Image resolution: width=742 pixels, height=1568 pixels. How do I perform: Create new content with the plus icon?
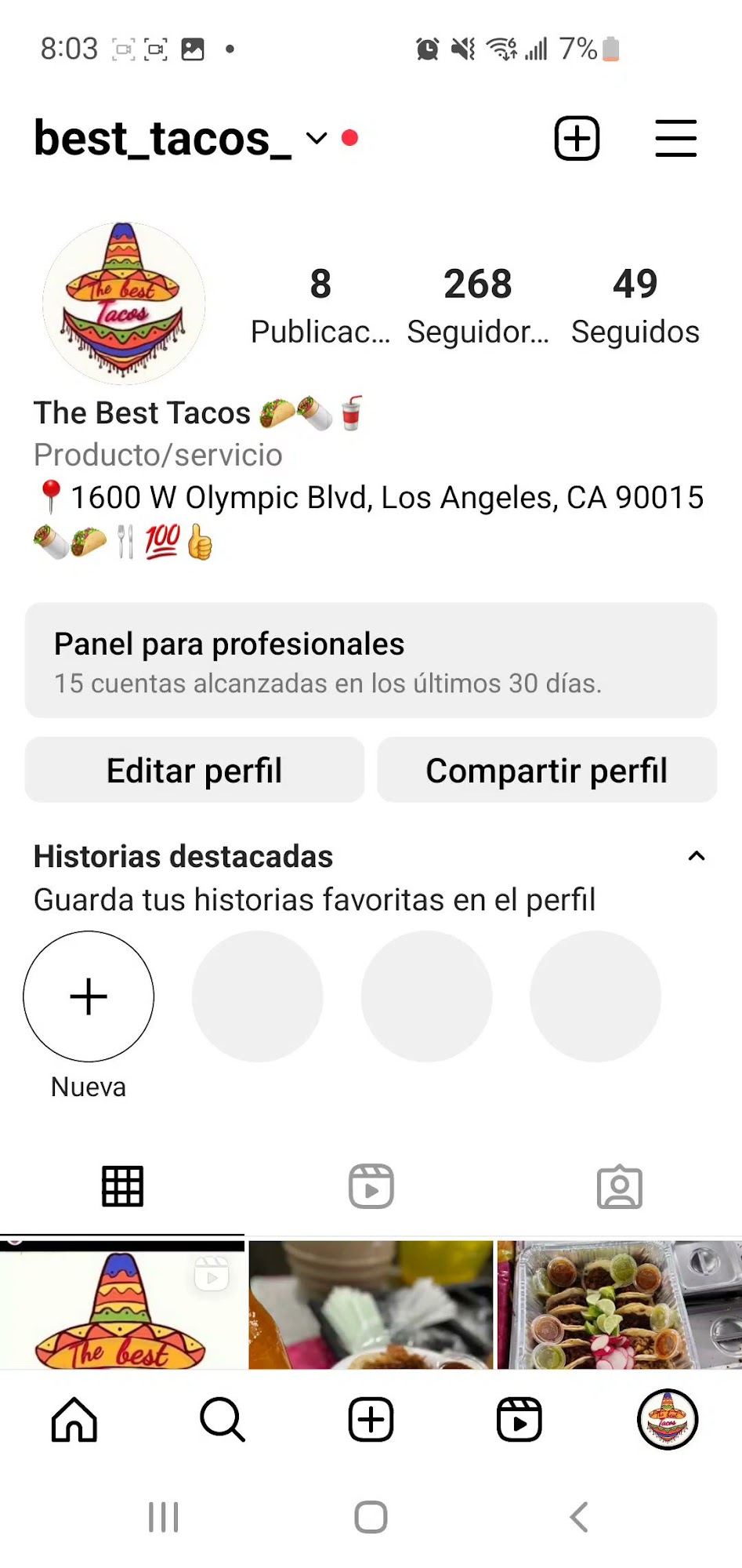click(x=577, y=139)
